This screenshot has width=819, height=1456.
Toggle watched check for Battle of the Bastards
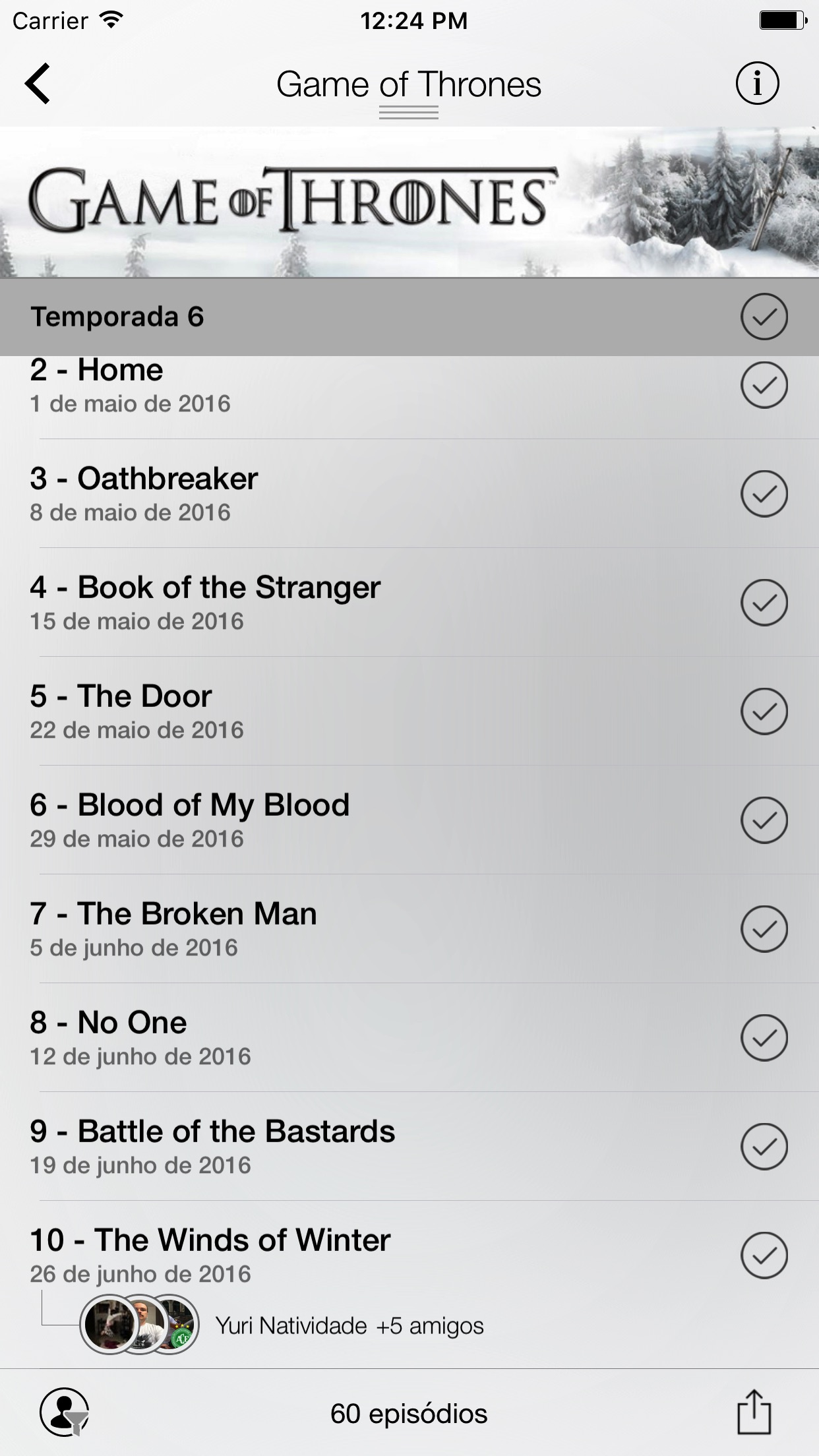tap(764, 1147)
